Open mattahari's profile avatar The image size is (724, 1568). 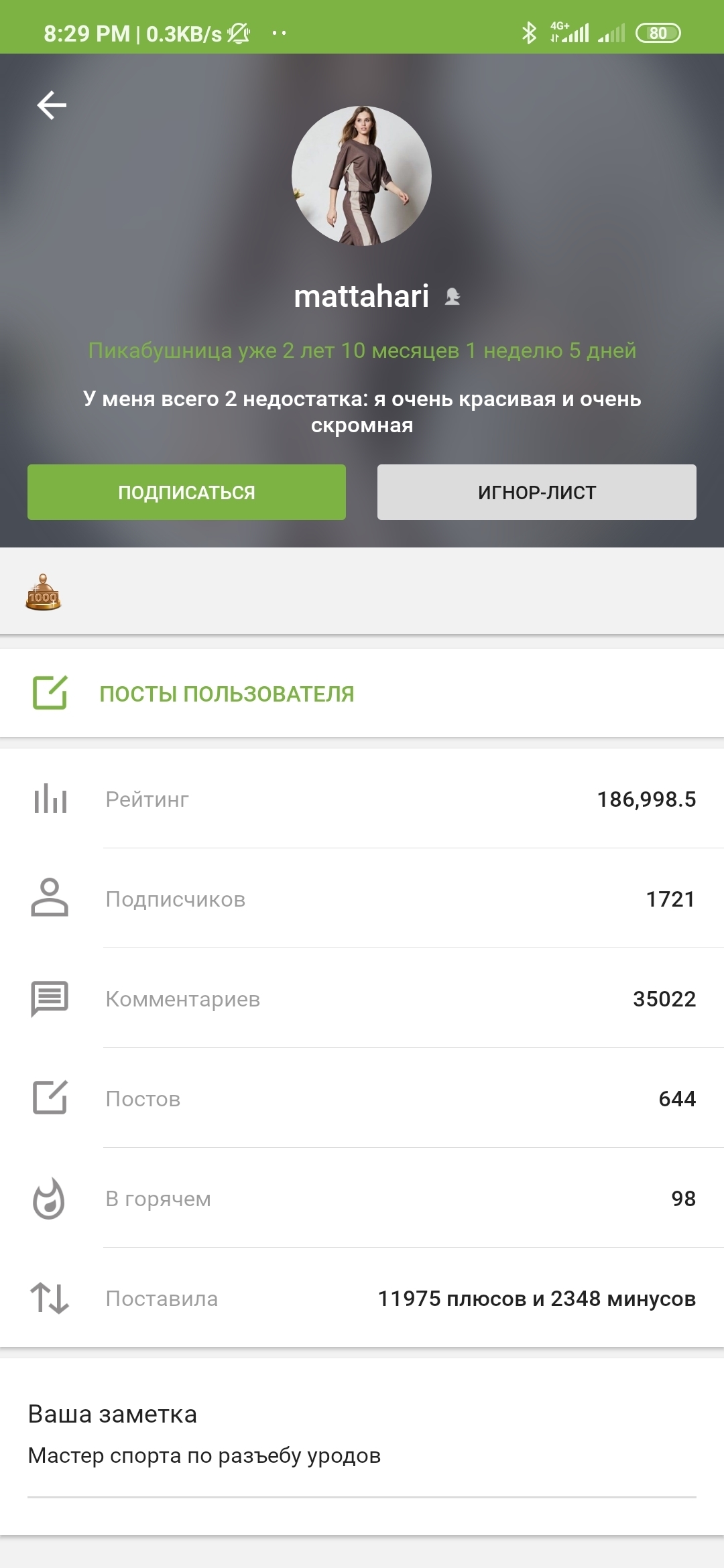click(x=361, y=176)
